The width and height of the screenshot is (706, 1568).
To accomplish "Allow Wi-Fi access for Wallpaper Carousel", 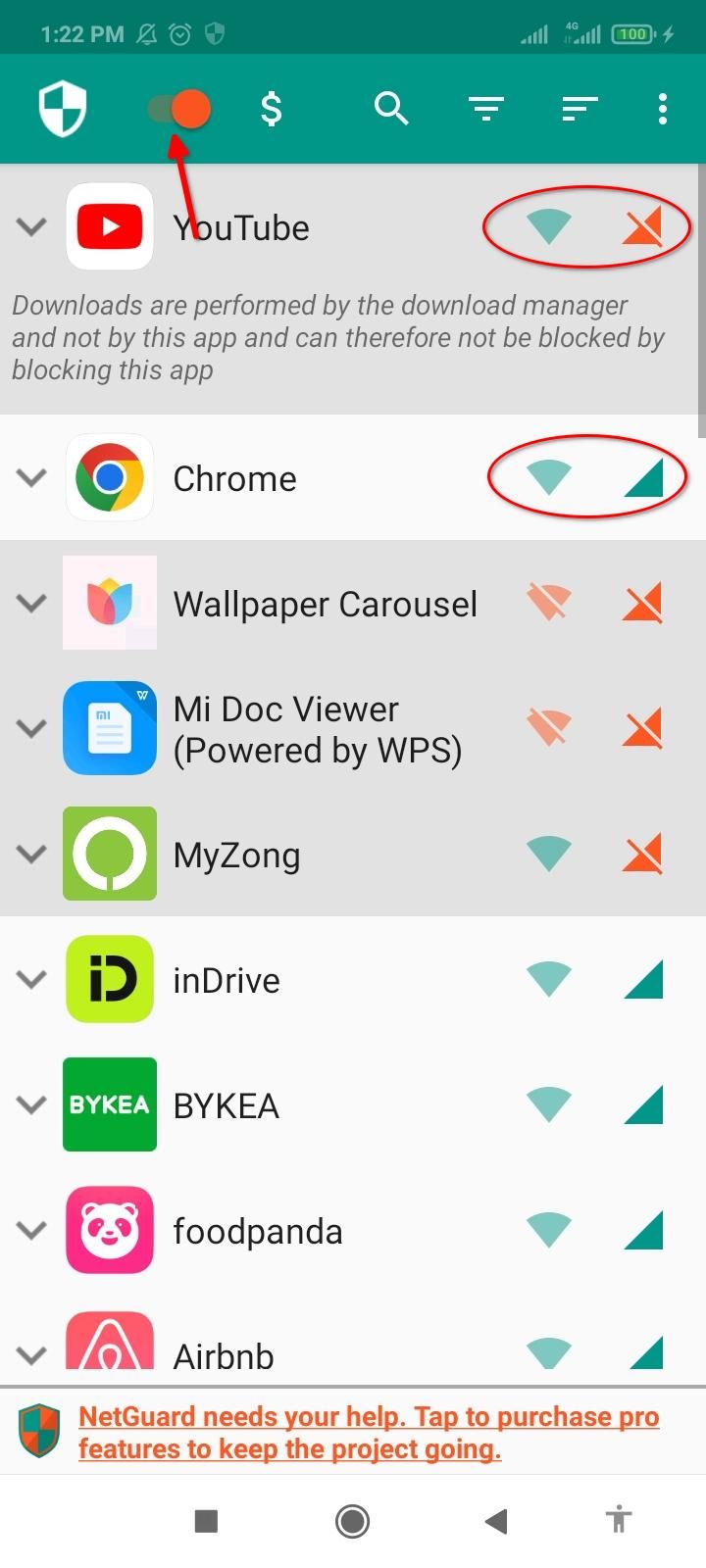I will point(548,603).
